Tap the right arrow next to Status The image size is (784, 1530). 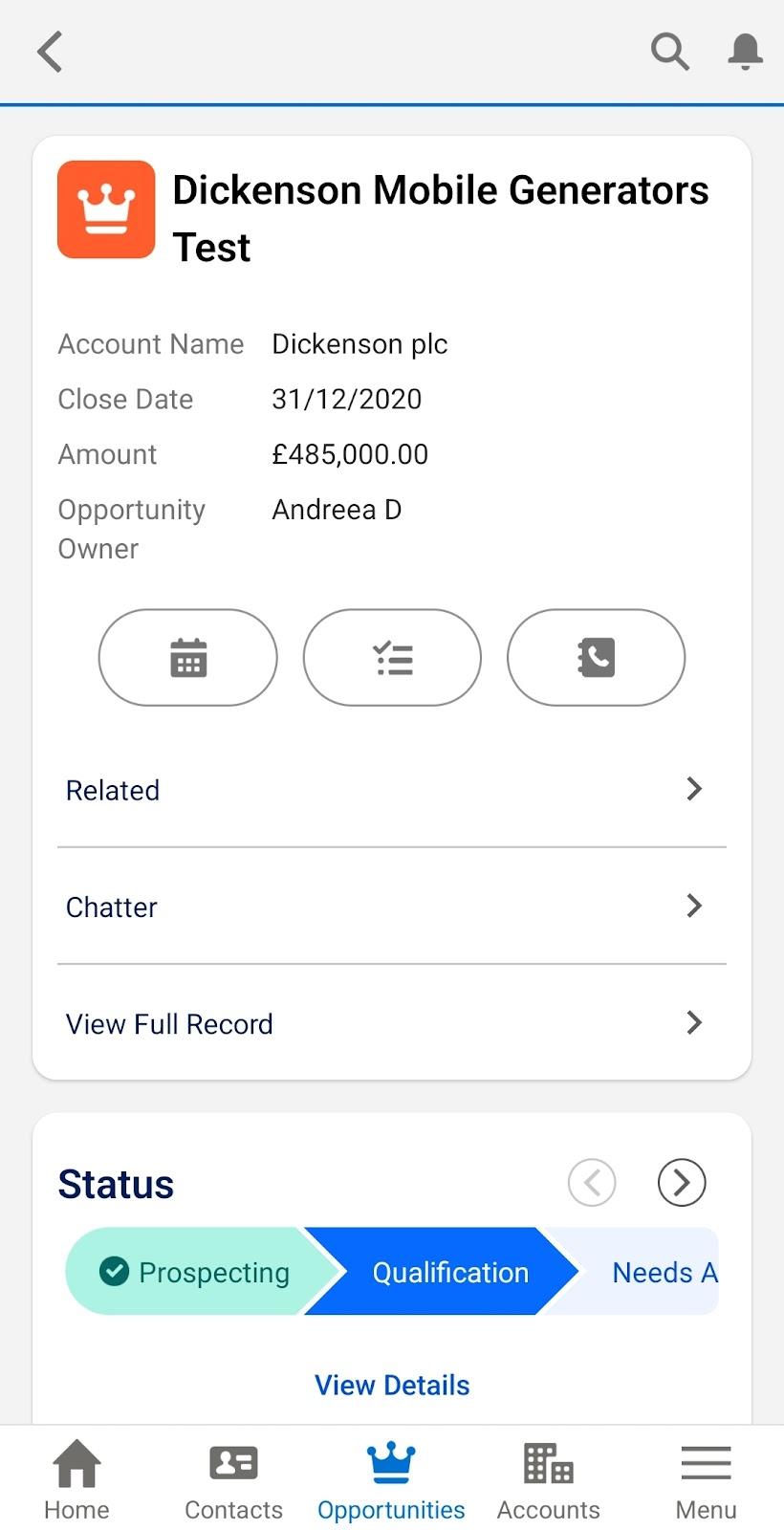682,1183
